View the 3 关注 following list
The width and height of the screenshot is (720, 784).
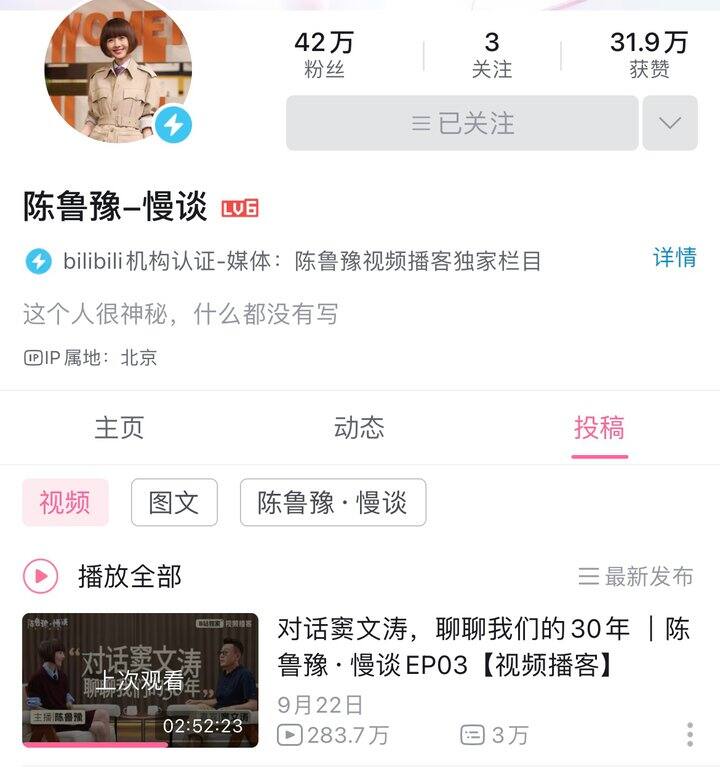[491, 54]
